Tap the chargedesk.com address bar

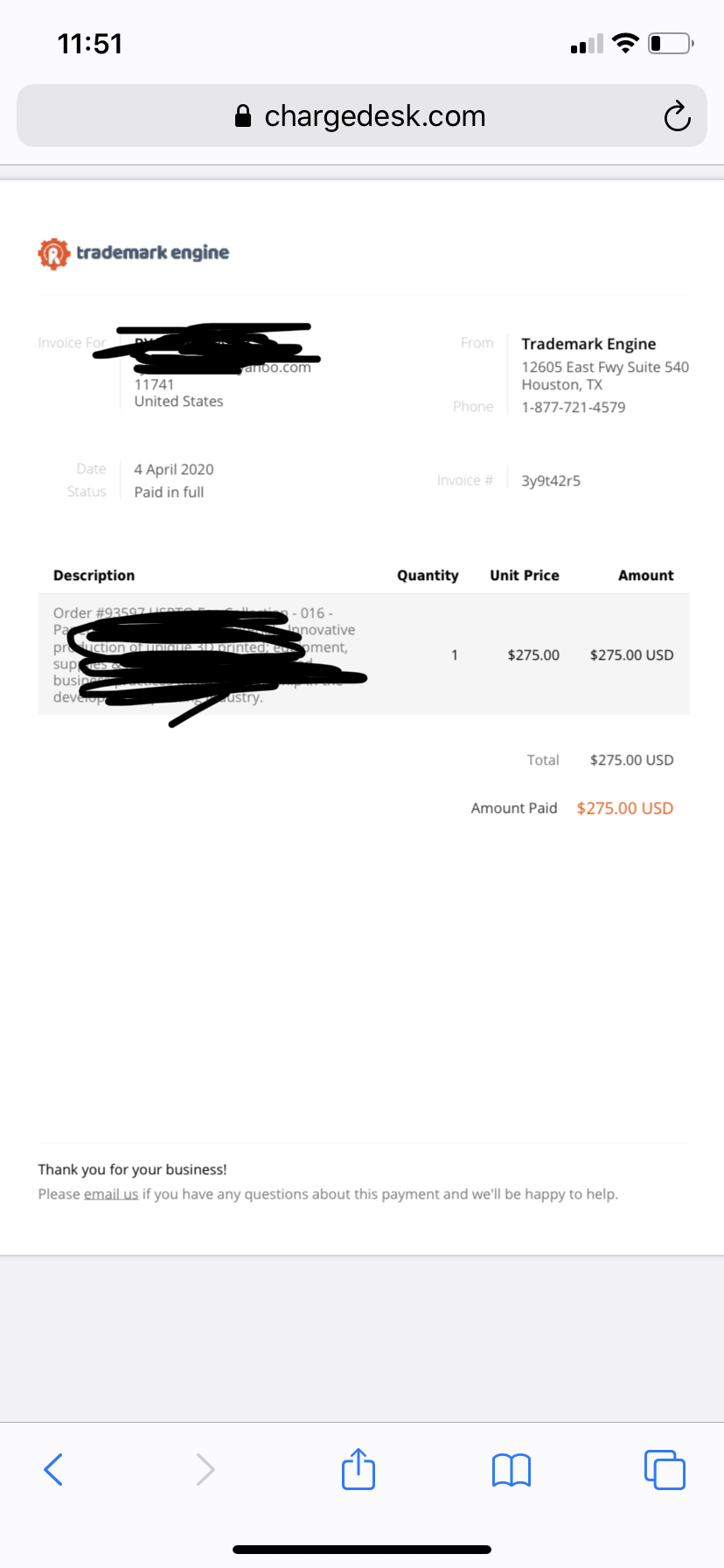[360, 115]
